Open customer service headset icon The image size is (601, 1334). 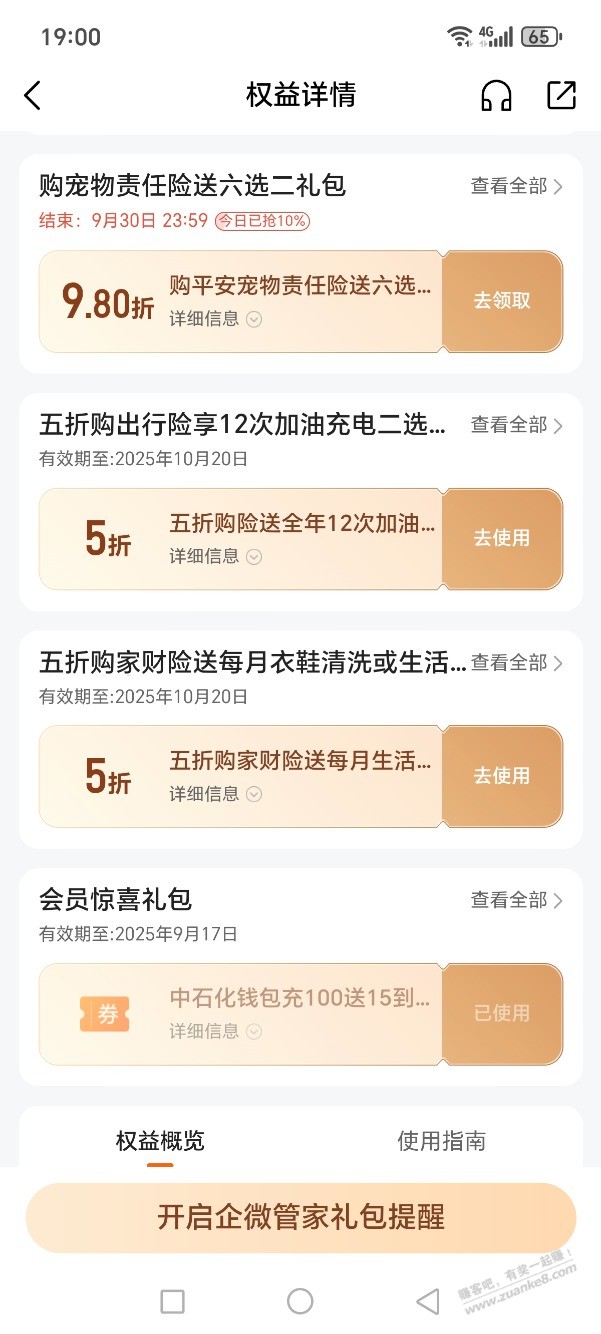496,96
